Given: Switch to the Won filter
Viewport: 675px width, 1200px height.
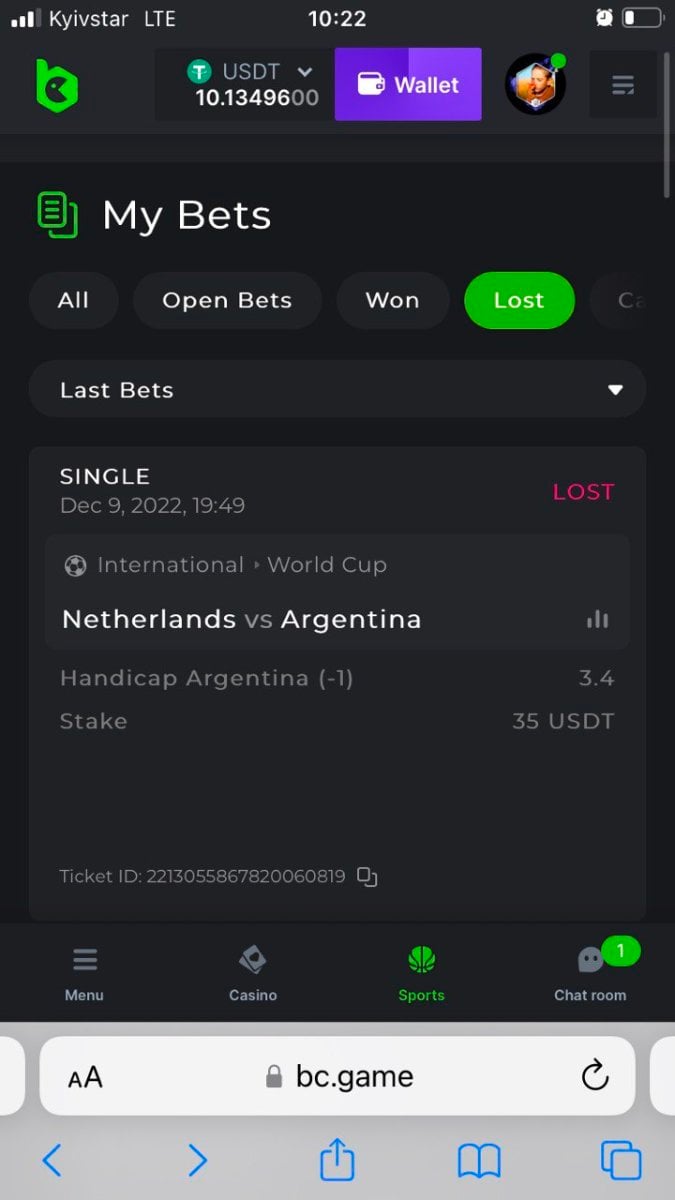Looking at the screenshot, I should pyautogui.click(x=392, y=300).
